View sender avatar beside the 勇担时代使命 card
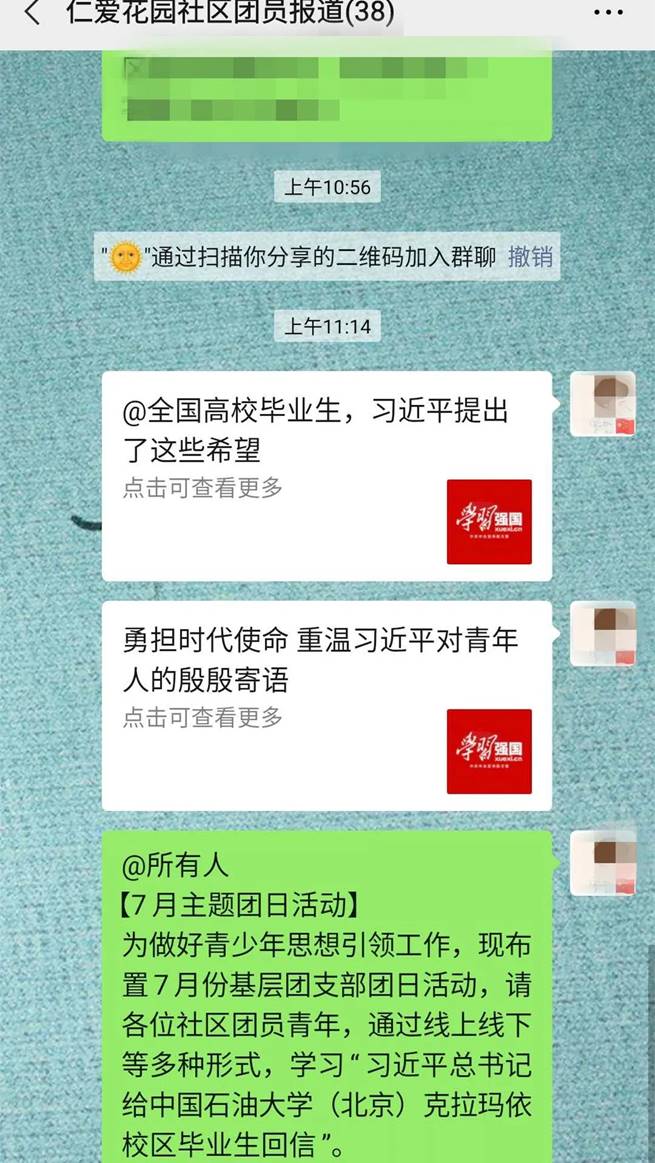This screenshot has width=655, height=1163. point(602,634)
